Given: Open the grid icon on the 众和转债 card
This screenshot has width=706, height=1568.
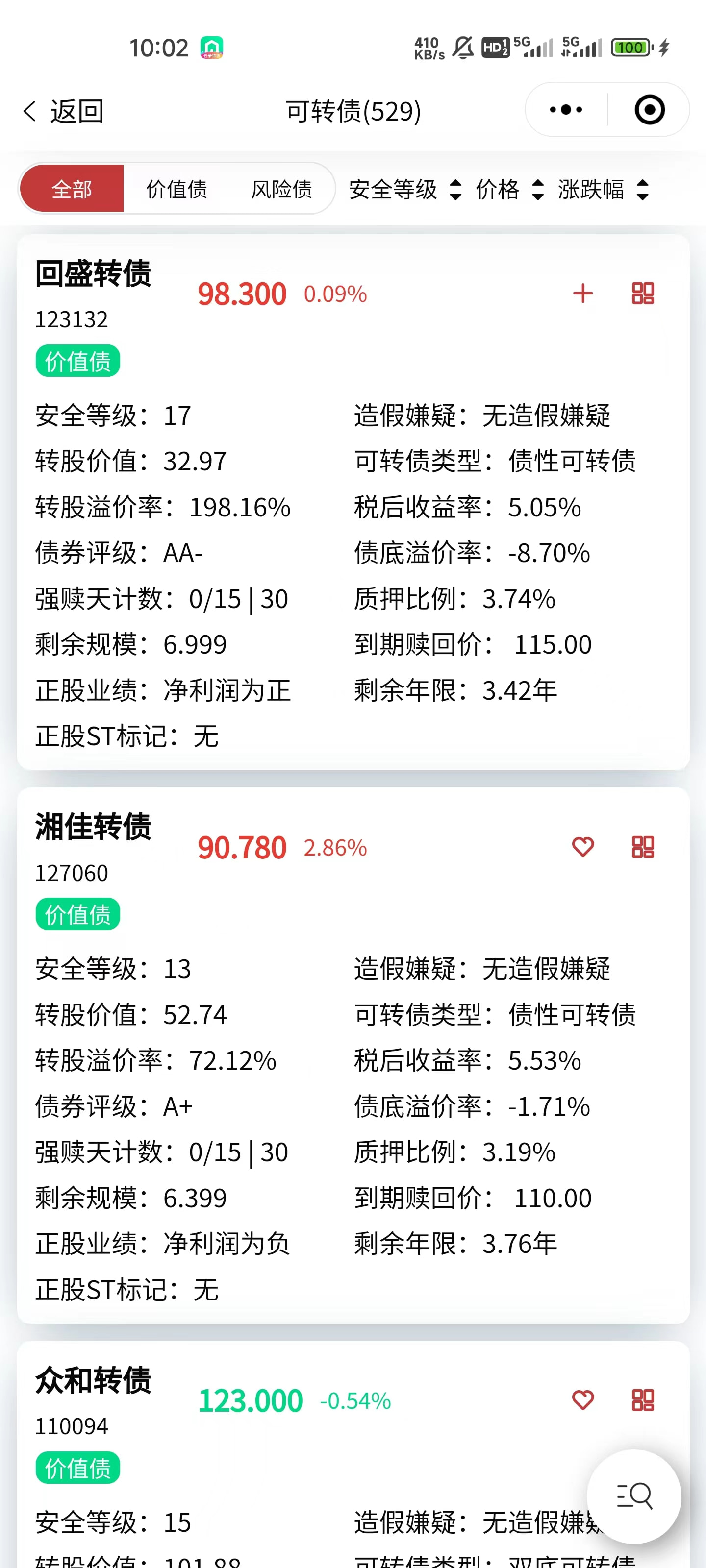Looking at the screenshot, I should tap(643, 1400).
